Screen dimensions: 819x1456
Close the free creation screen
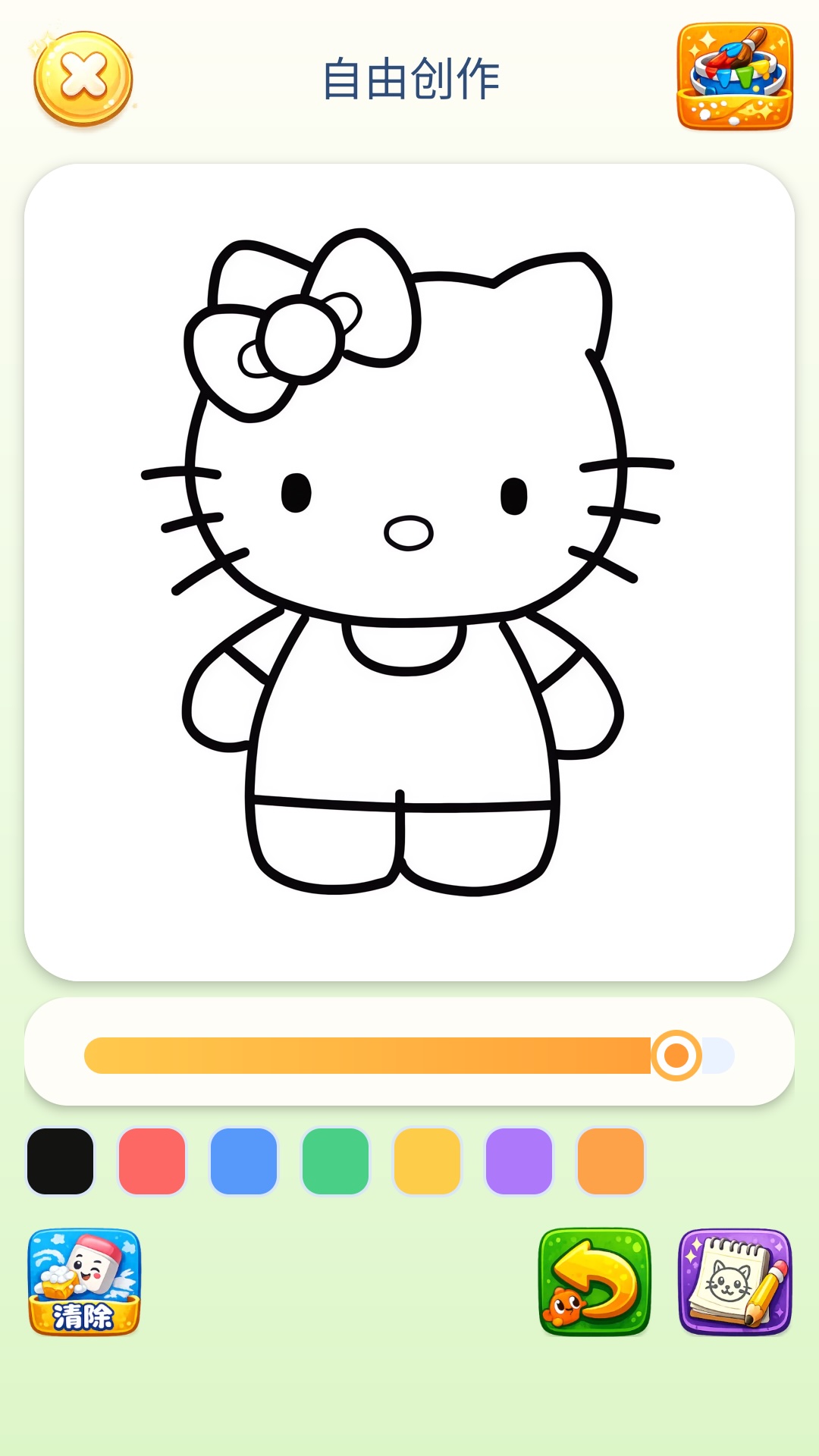[83, 78]
